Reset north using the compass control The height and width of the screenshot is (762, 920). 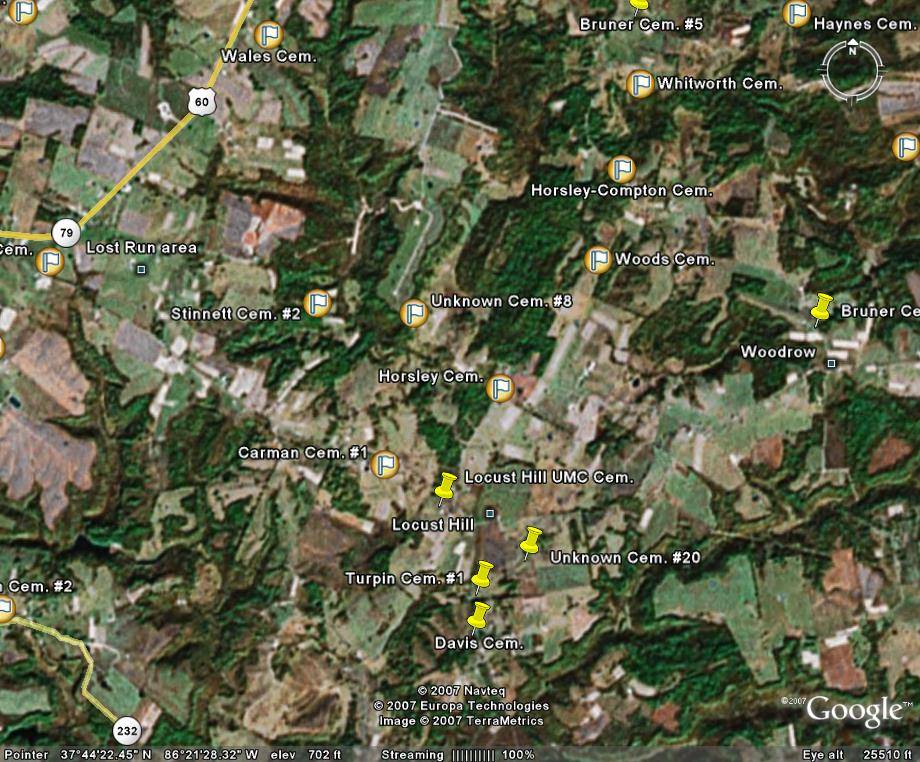[x=852, y=50]
